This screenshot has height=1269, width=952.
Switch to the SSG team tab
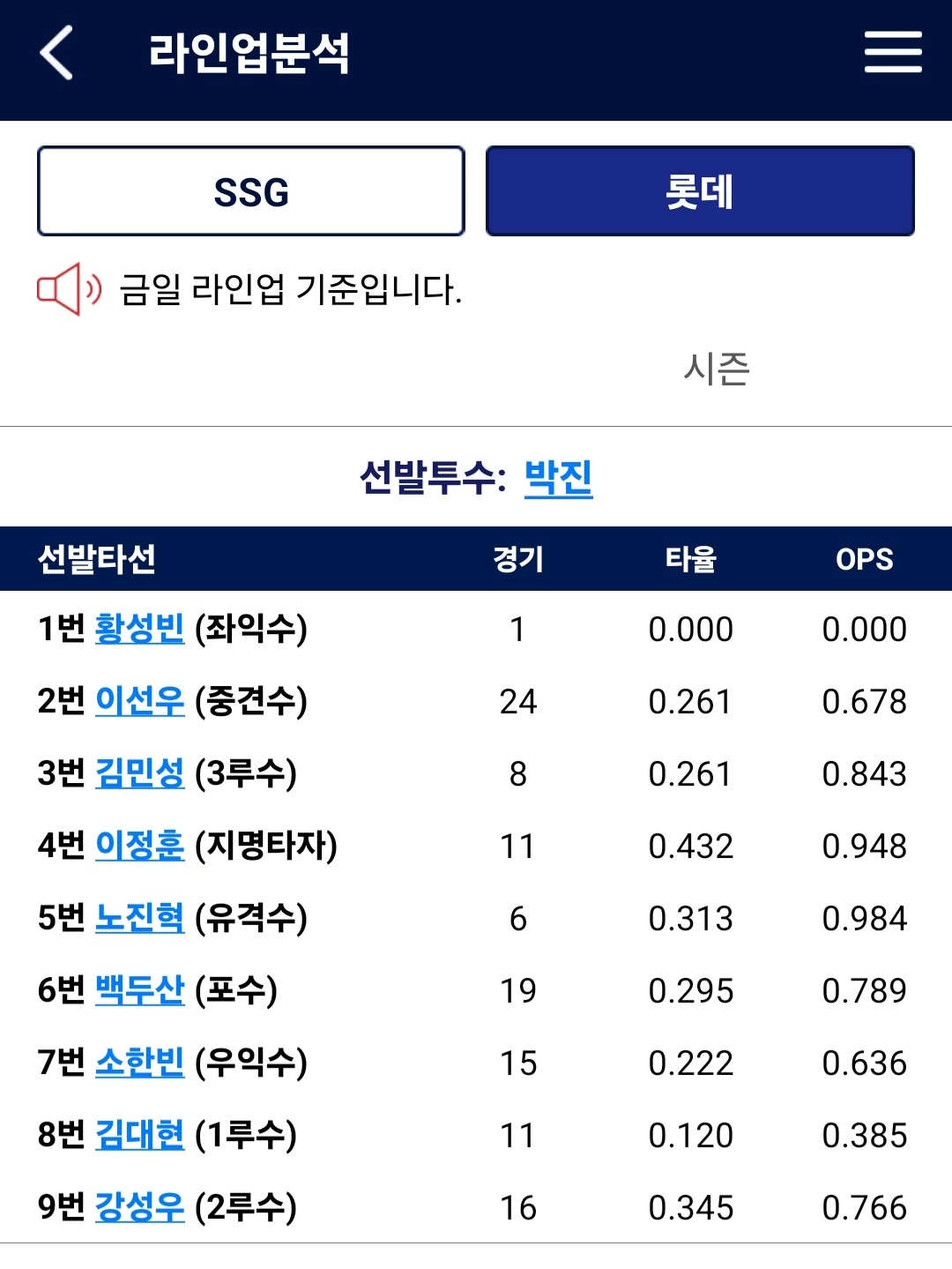click(251, 191)
